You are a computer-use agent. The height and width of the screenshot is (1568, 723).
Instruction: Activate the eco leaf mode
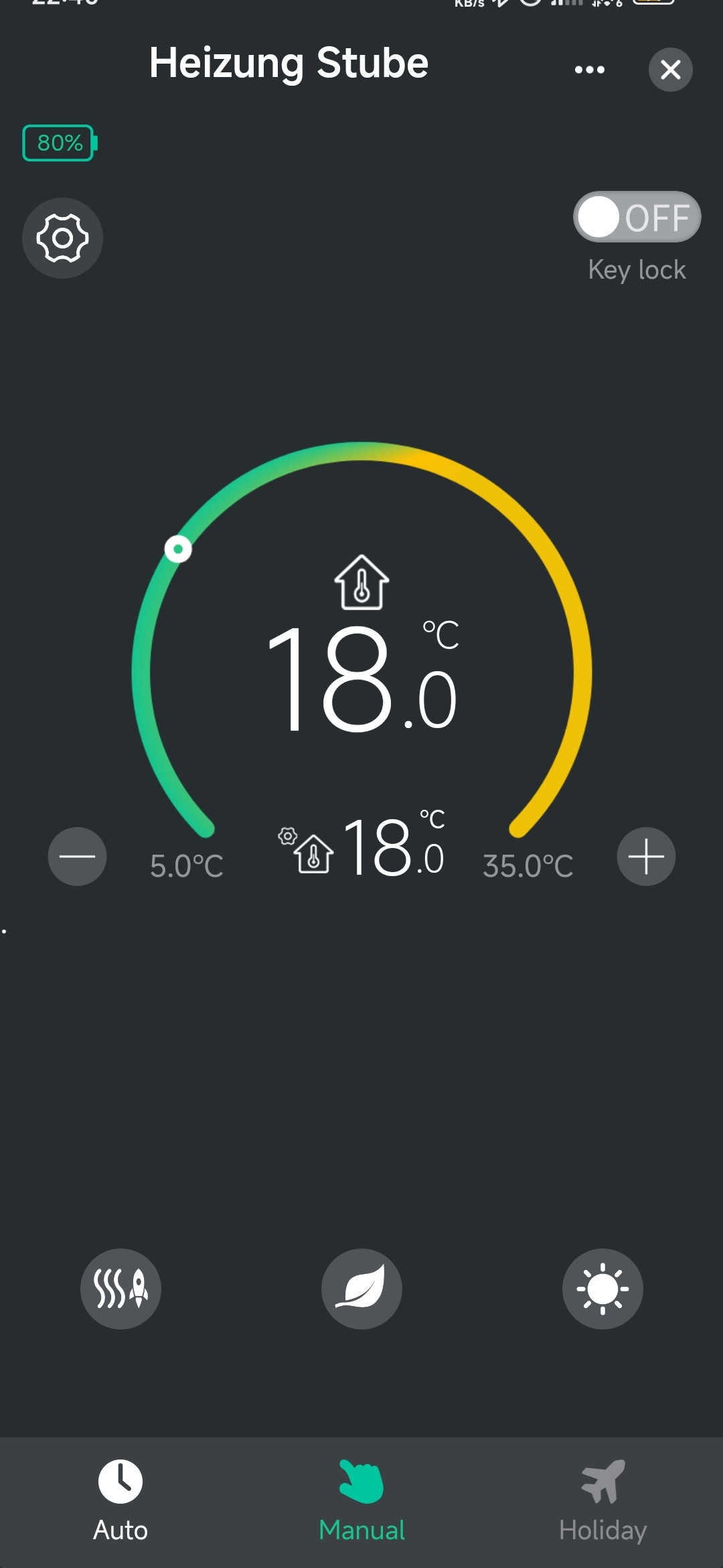point(361,1289)
